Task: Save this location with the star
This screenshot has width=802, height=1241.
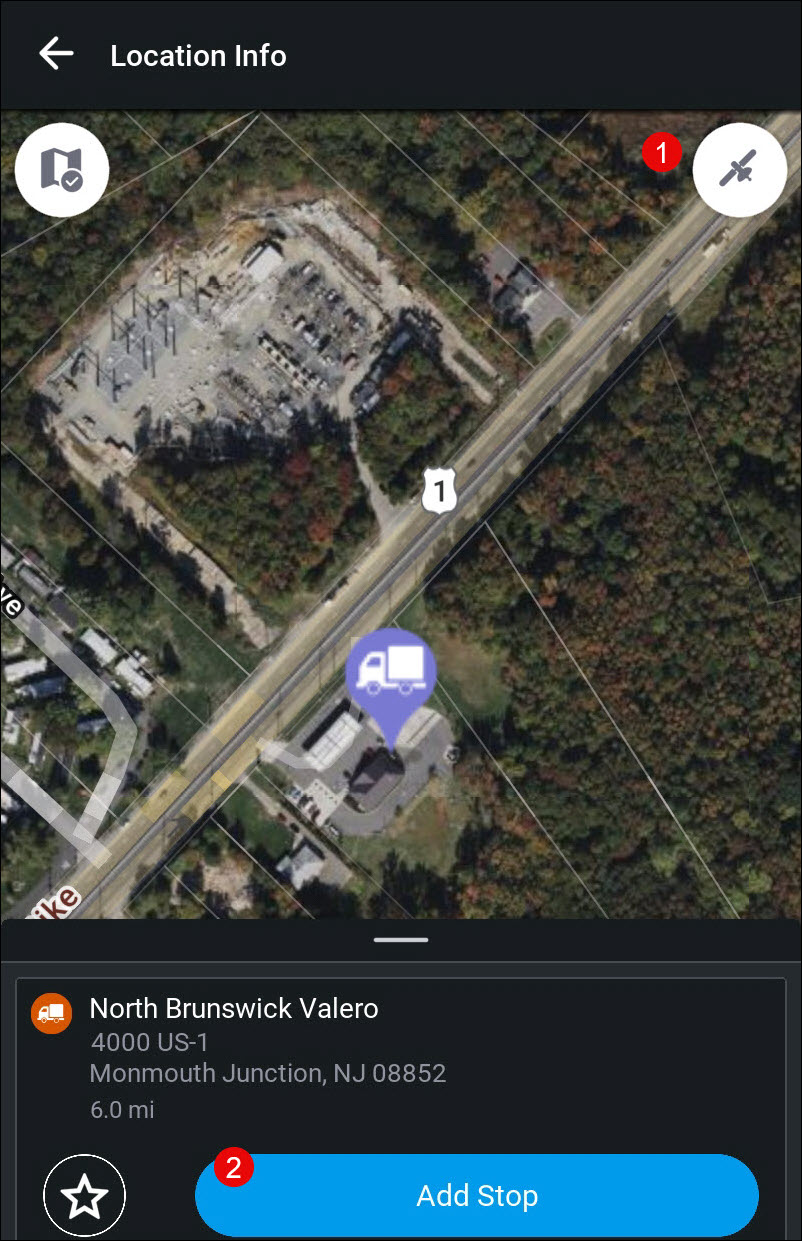Action: (85, 1196)
